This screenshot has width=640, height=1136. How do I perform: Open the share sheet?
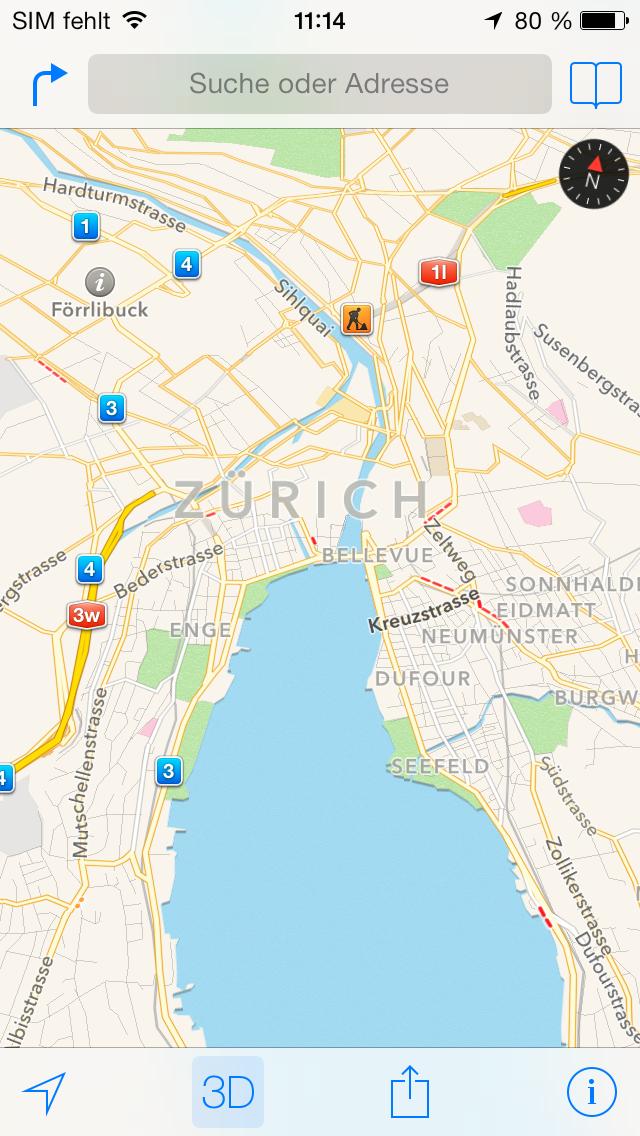[x=410, y=1091]
